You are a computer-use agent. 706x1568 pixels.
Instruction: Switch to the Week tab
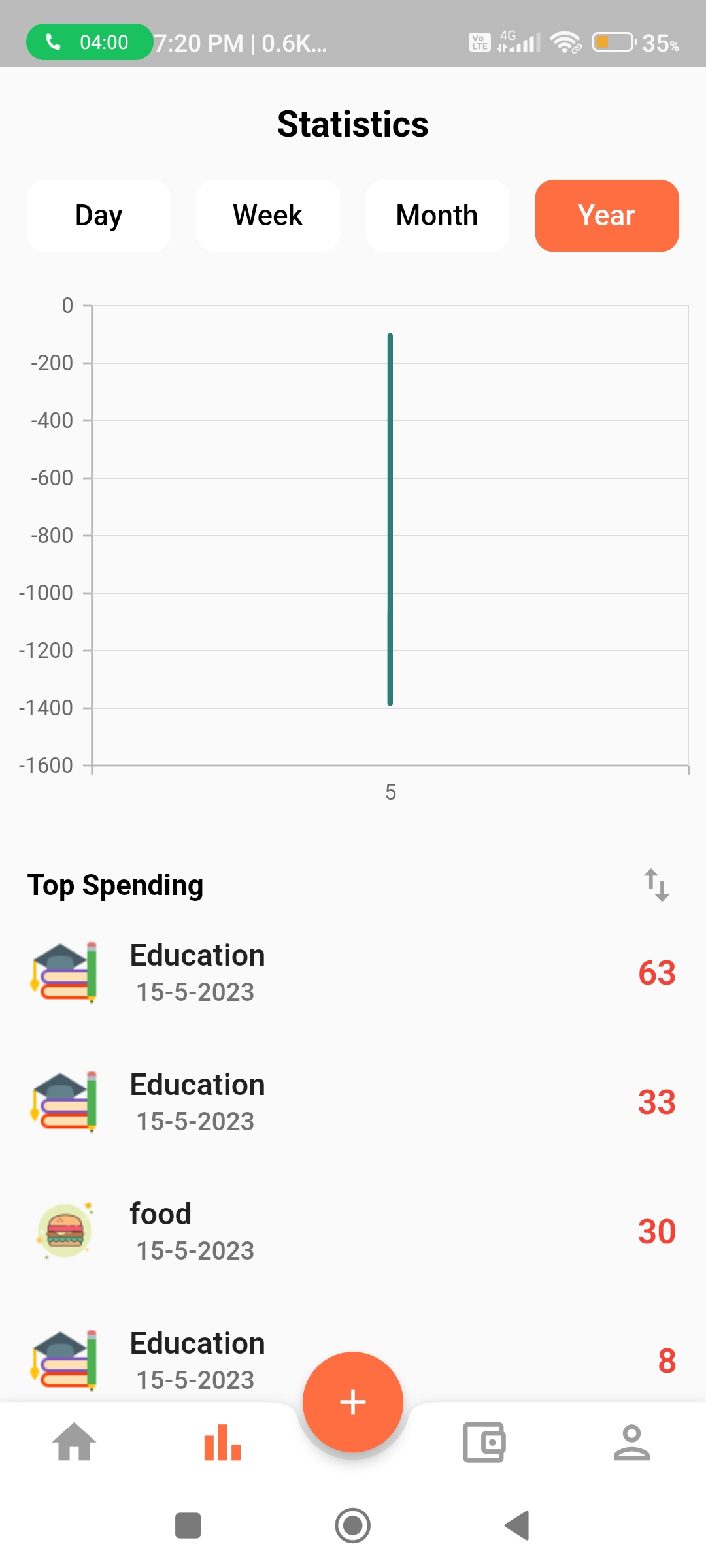267,215
